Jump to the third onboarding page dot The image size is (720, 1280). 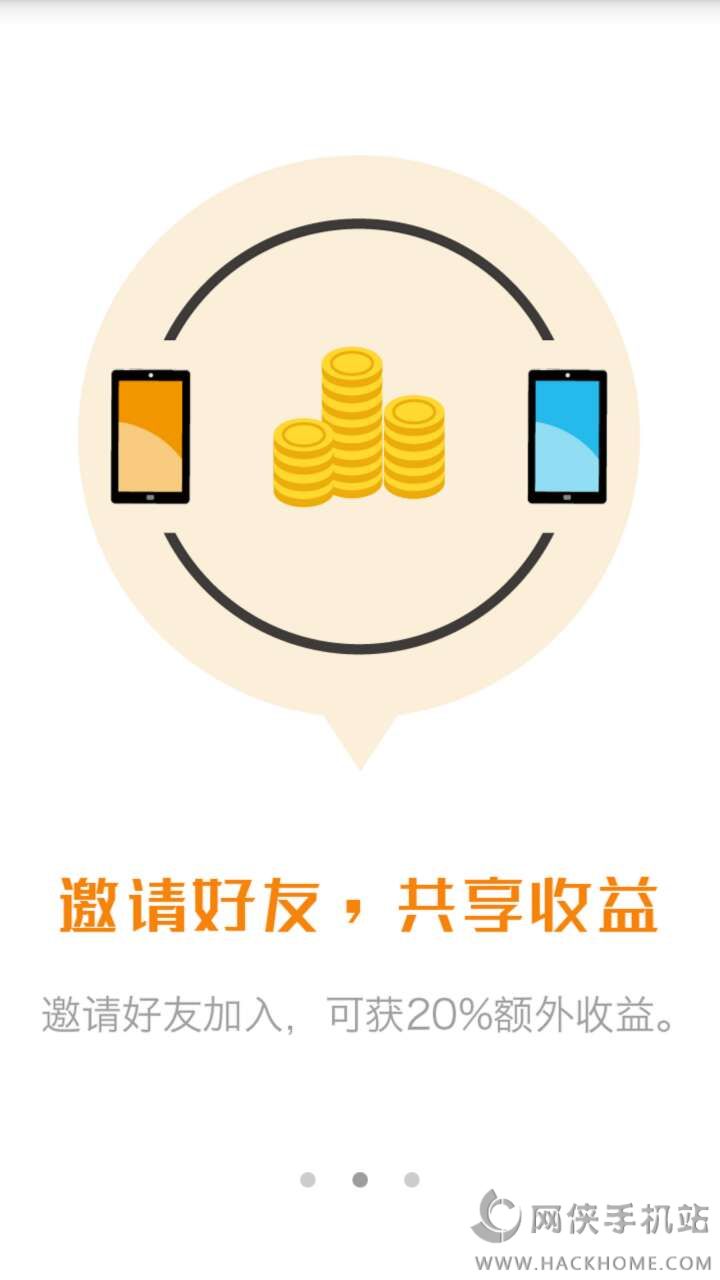click(412, 1180)
